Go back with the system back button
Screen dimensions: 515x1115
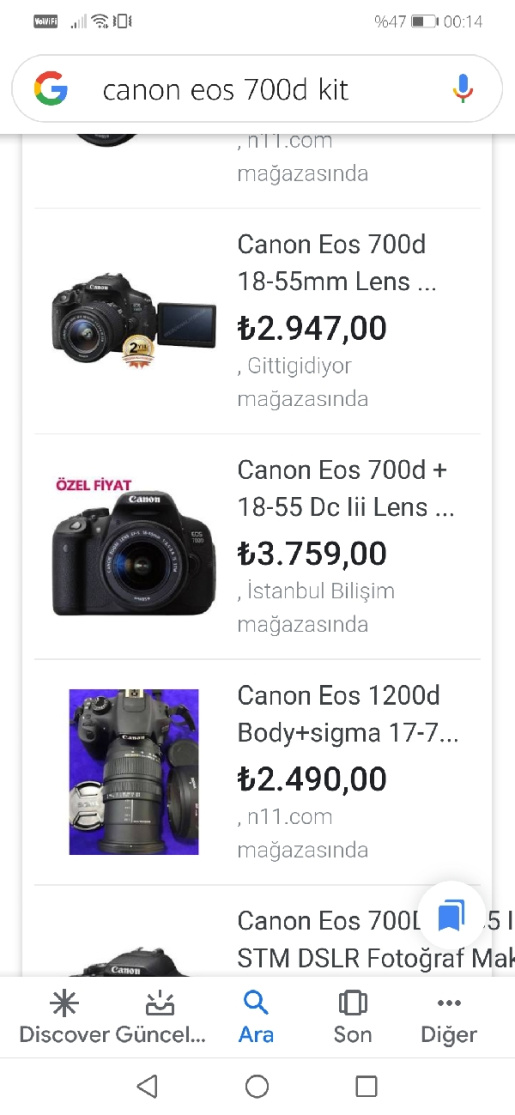click(x=147, y=1086)
